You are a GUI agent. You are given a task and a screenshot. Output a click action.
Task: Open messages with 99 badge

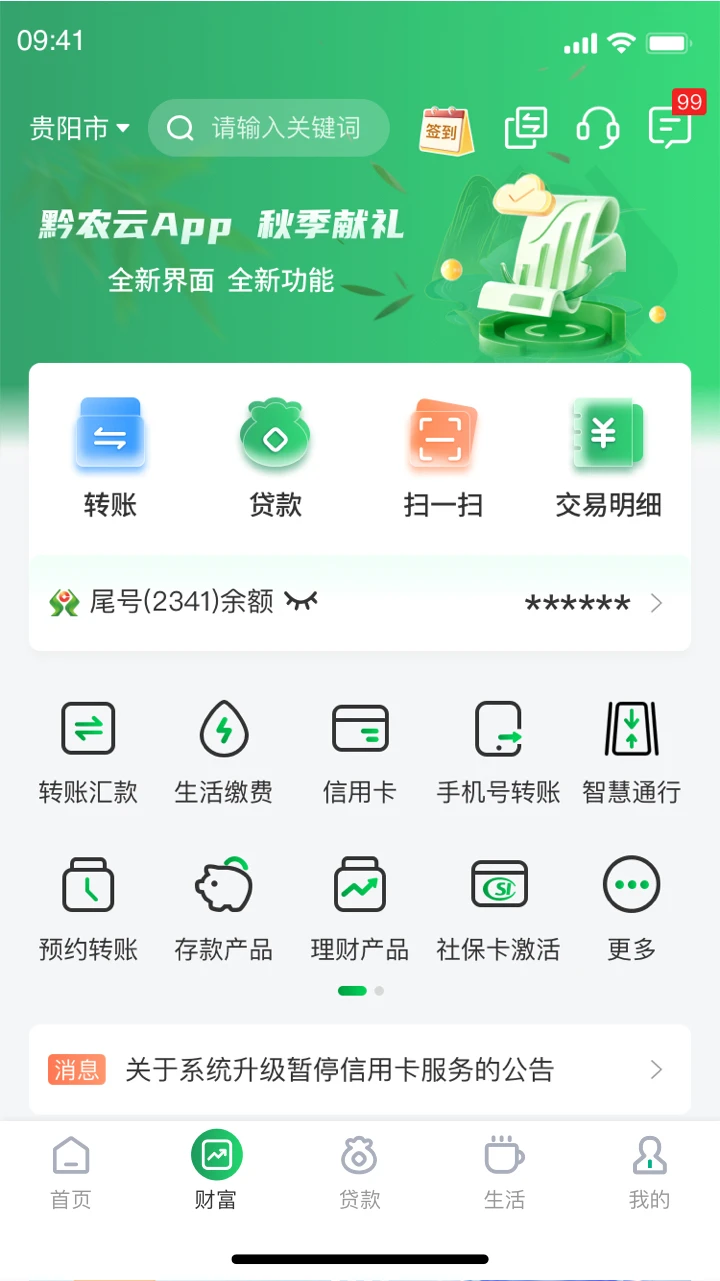(668, 128)
